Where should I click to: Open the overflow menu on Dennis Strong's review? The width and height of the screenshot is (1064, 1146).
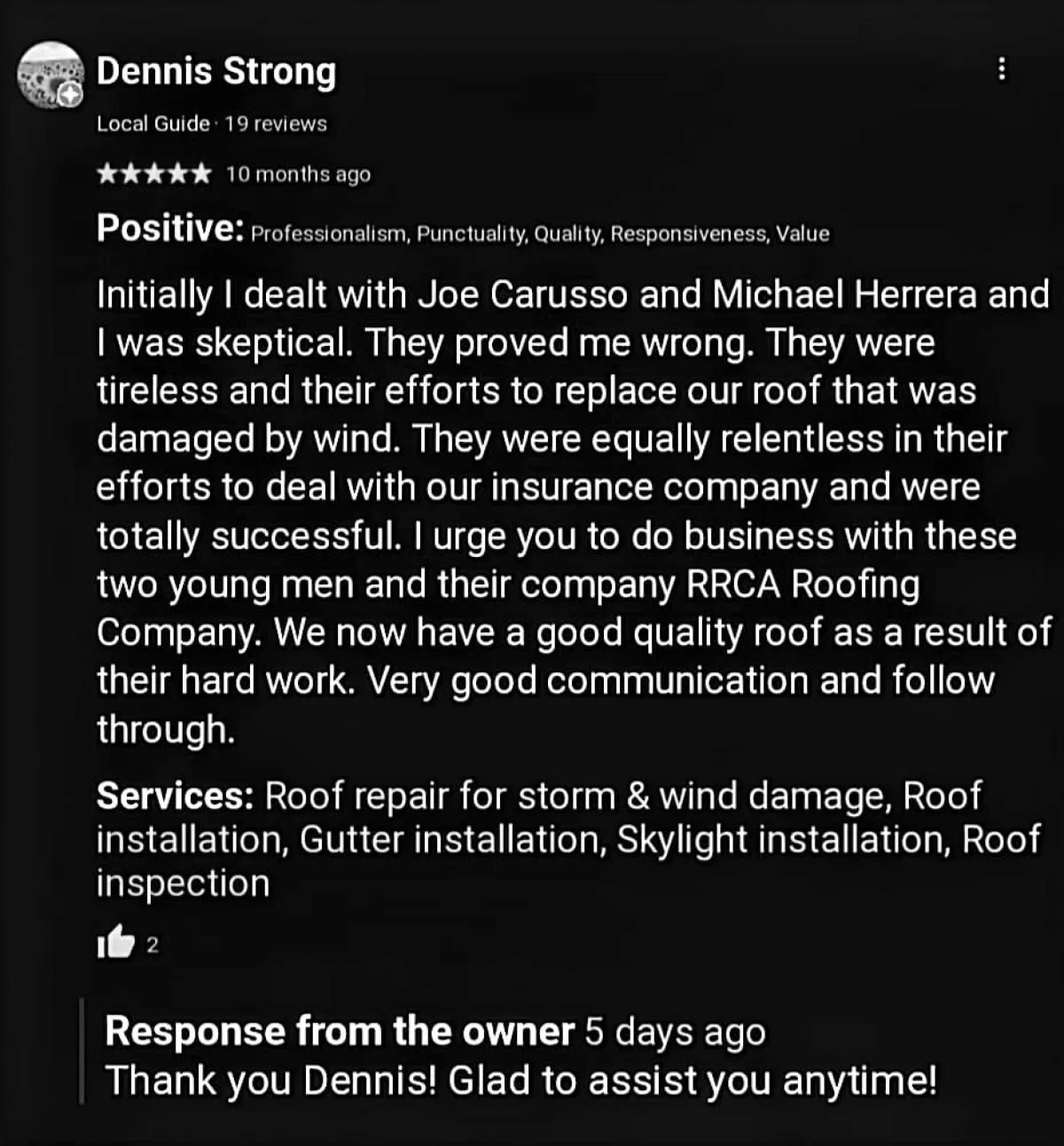pyautogui.click(x=1002, y=69)
